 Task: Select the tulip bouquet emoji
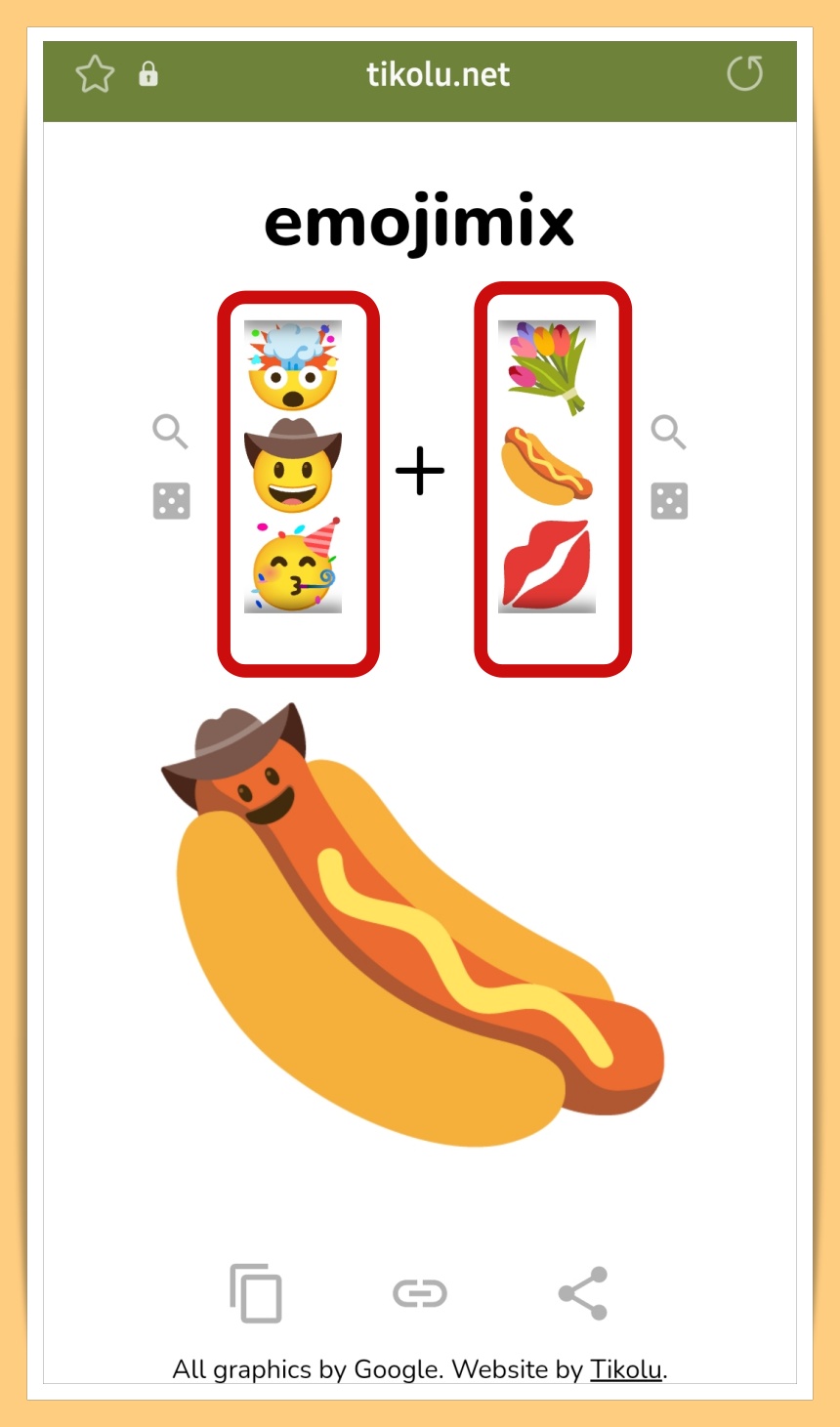tap(547, 367)
